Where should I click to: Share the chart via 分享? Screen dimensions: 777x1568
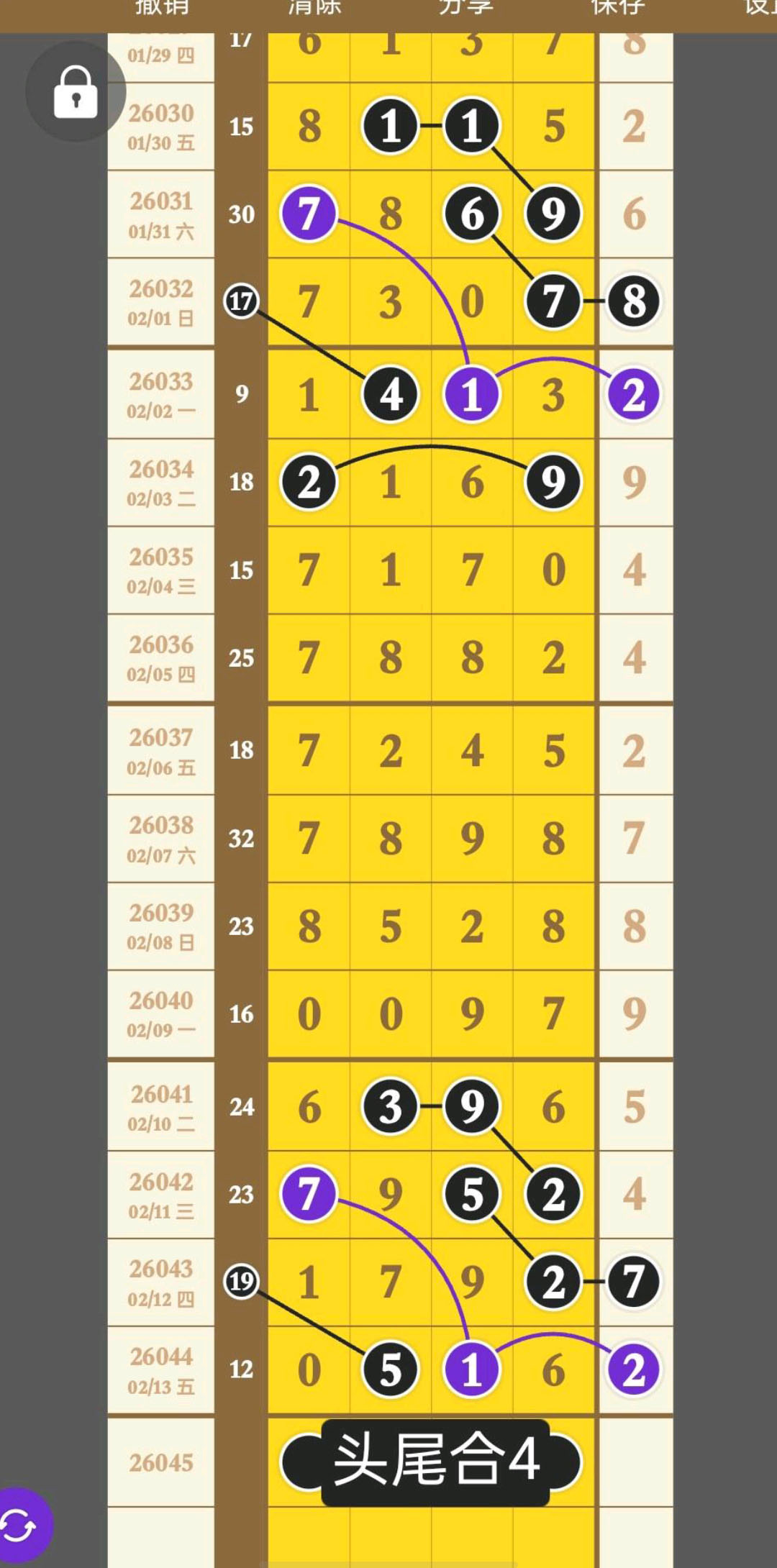tap(466, 7)
